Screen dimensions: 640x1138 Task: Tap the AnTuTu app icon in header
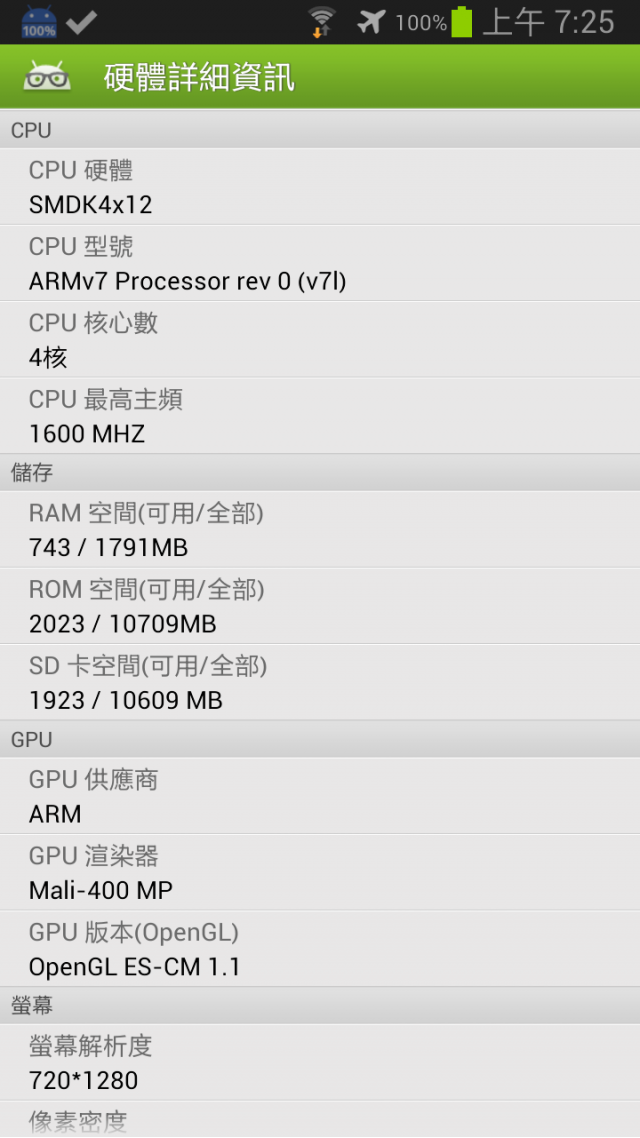pos(47,76)
